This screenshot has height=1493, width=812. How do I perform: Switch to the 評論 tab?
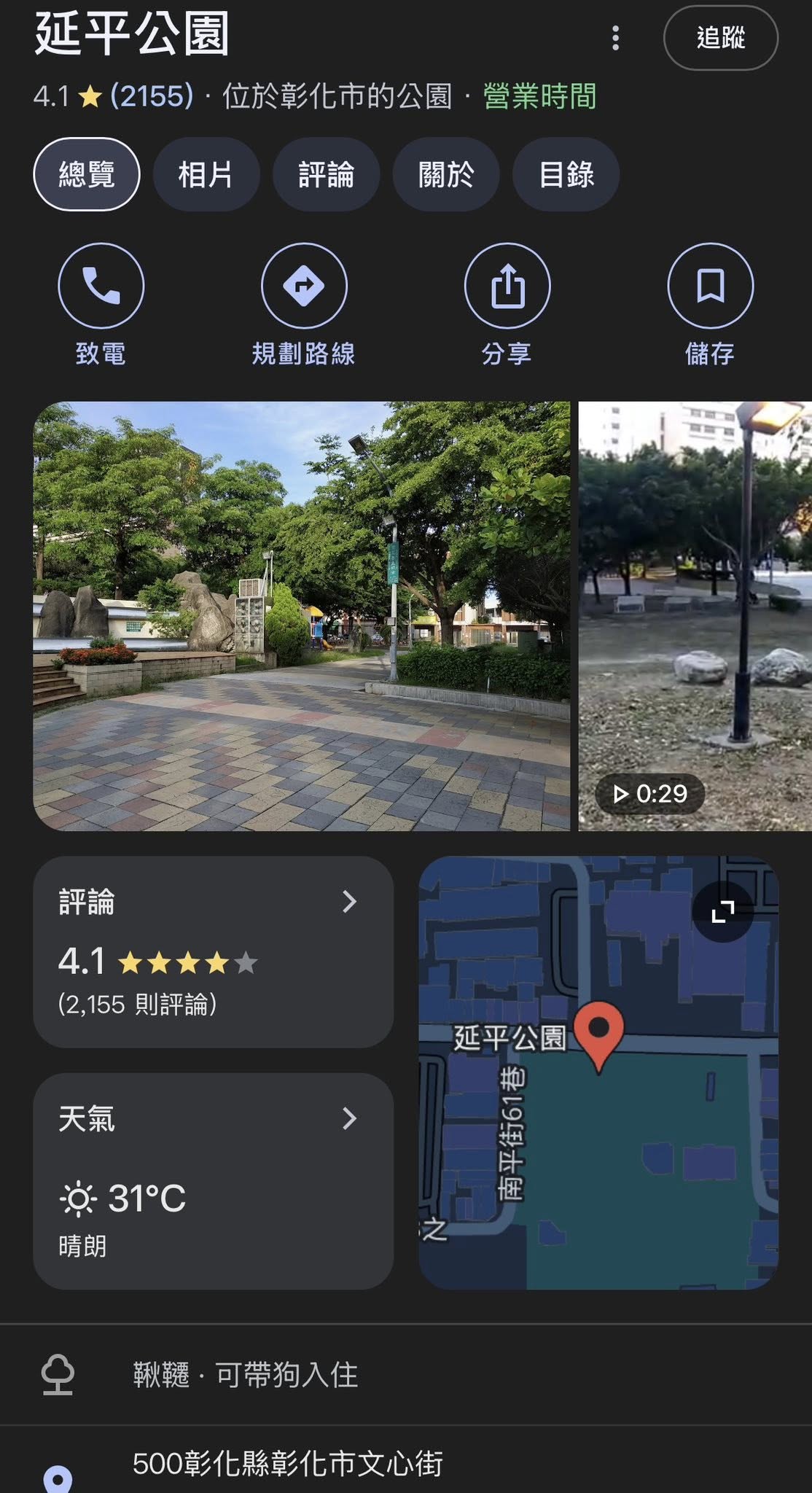tap(326, 175)
